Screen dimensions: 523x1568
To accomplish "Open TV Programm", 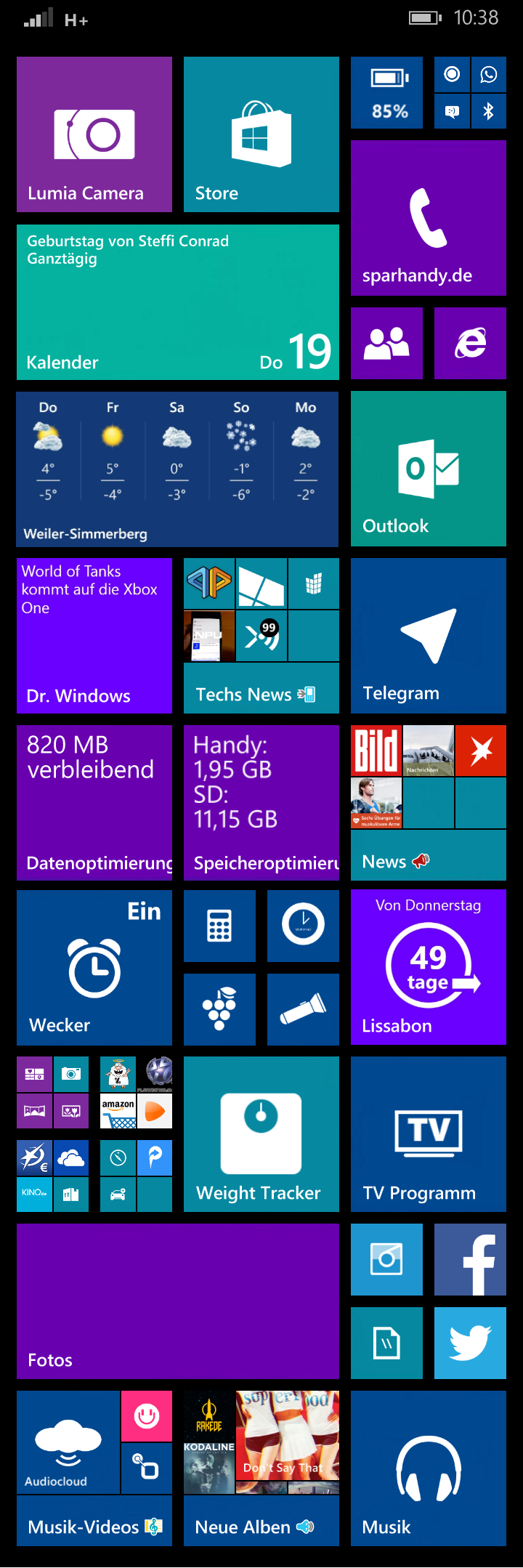I will [429, 1134].
